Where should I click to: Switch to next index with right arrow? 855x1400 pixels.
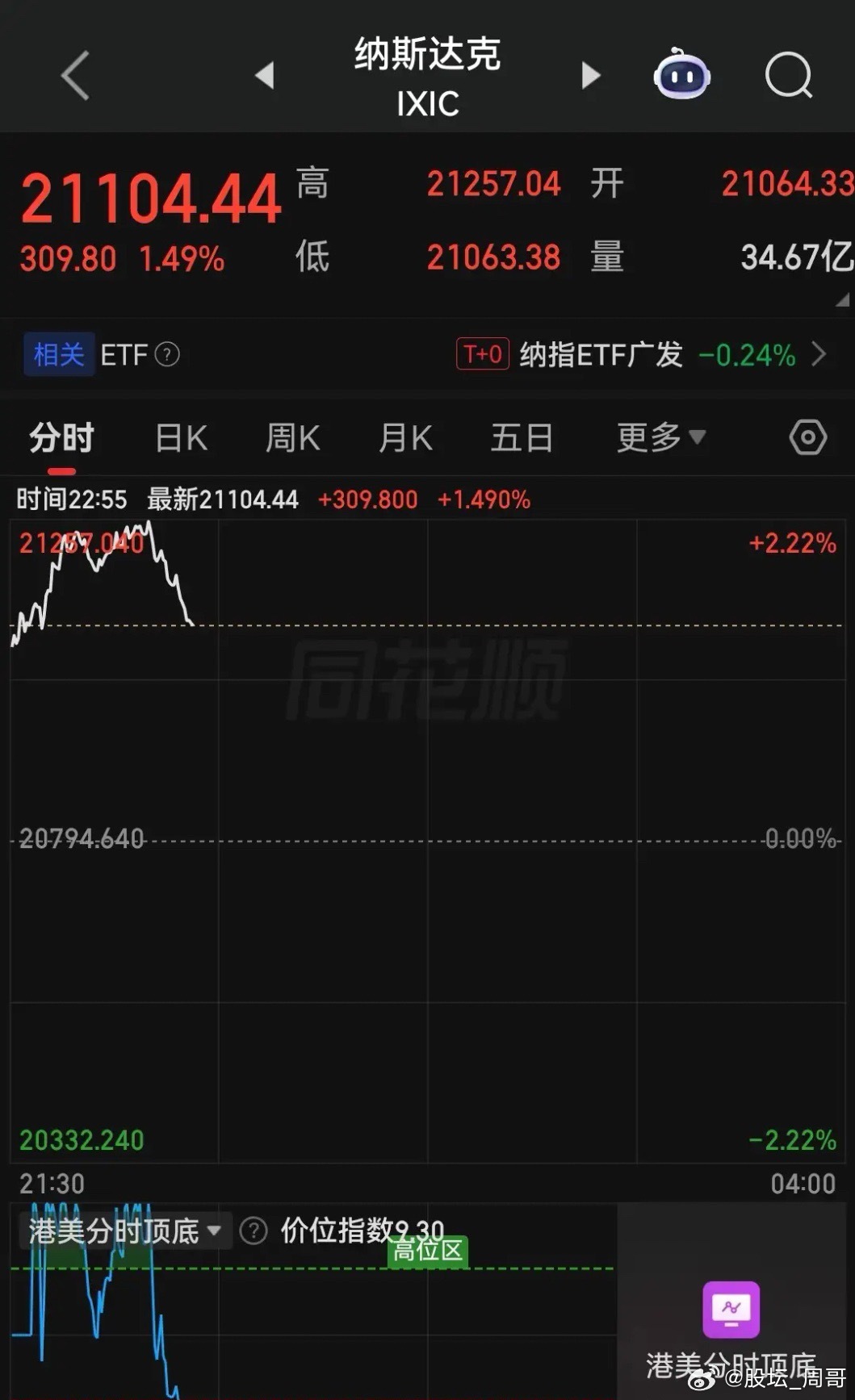590,75
